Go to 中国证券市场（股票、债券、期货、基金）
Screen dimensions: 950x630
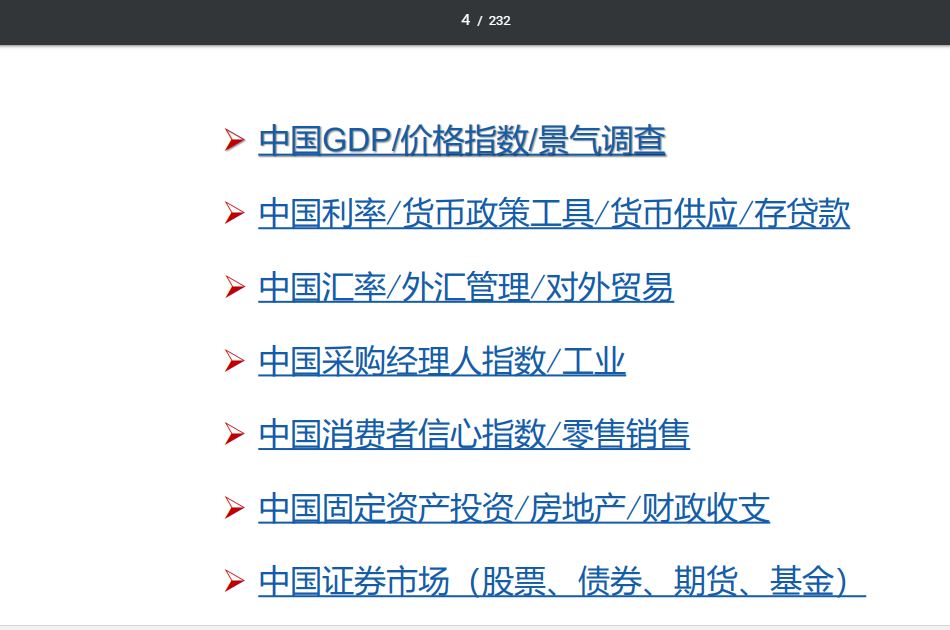click(x=560, y=581)
